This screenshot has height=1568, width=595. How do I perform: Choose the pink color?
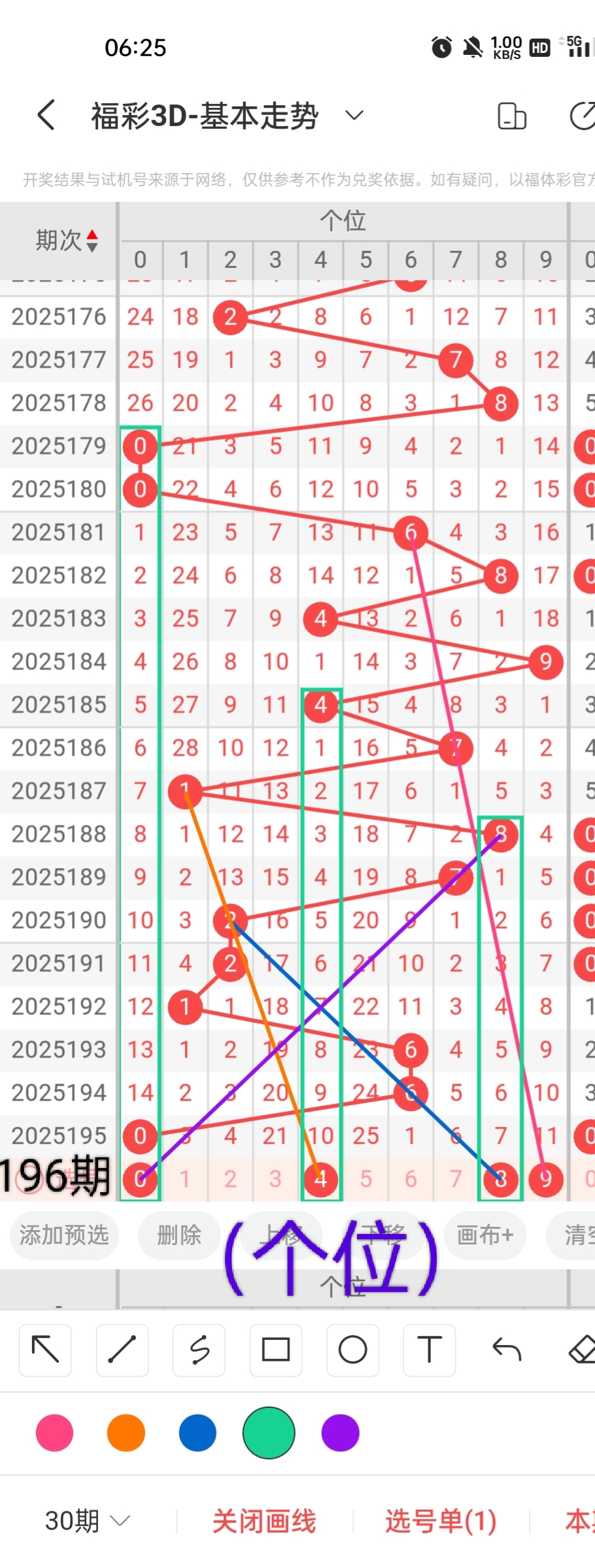tap(55, 1433)
